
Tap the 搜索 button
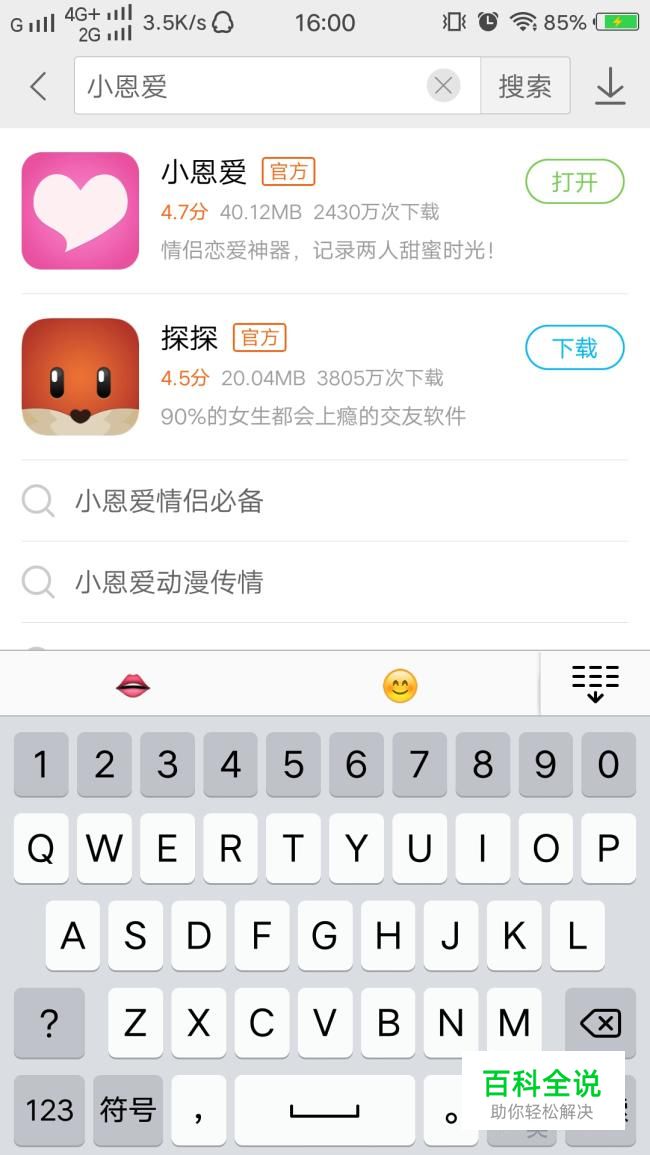[x=525, y=87]
